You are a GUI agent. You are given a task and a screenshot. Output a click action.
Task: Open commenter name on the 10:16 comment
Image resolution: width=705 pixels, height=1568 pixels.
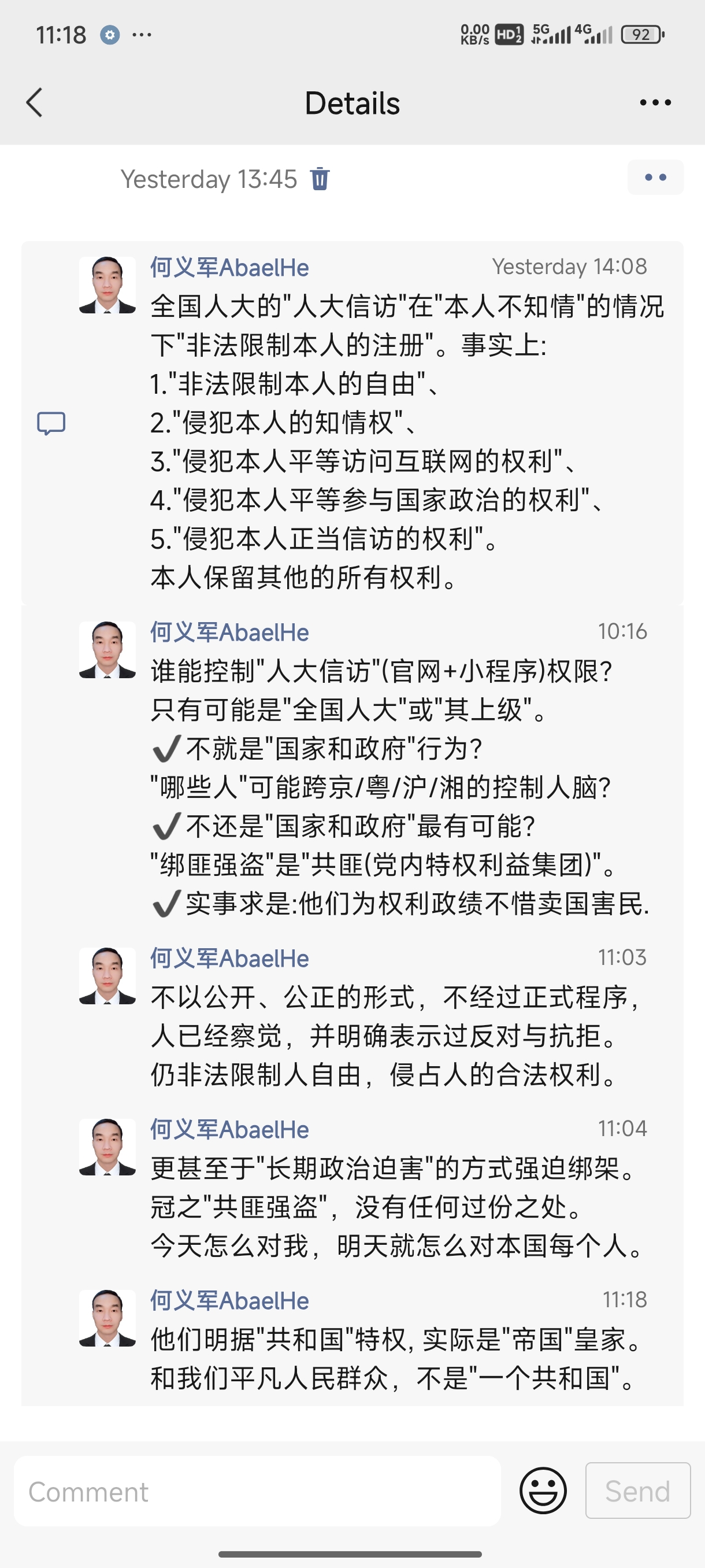click(229, 633)
